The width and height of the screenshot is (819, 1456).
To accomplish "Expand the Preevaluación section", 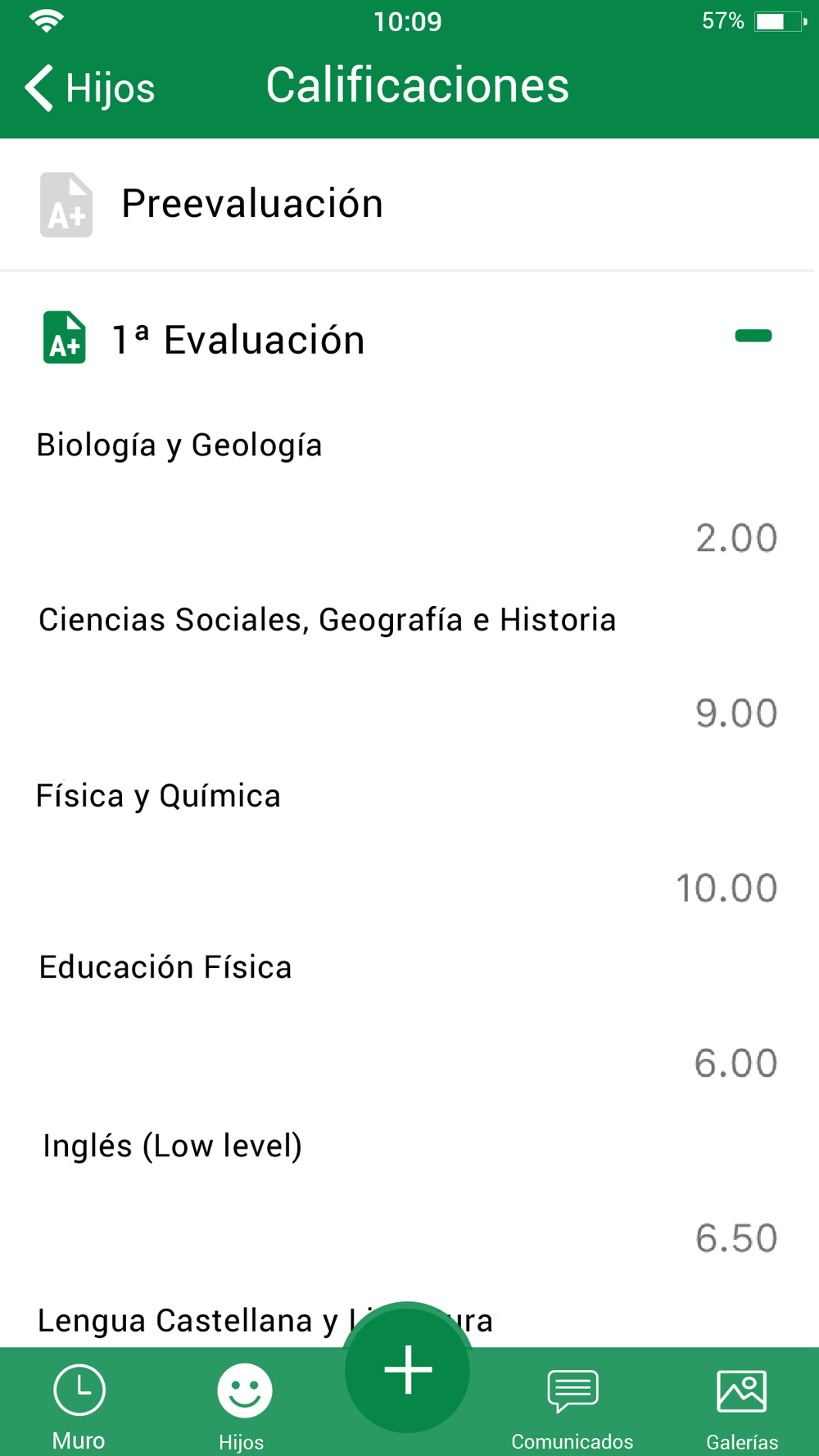I will coord(408,204).
